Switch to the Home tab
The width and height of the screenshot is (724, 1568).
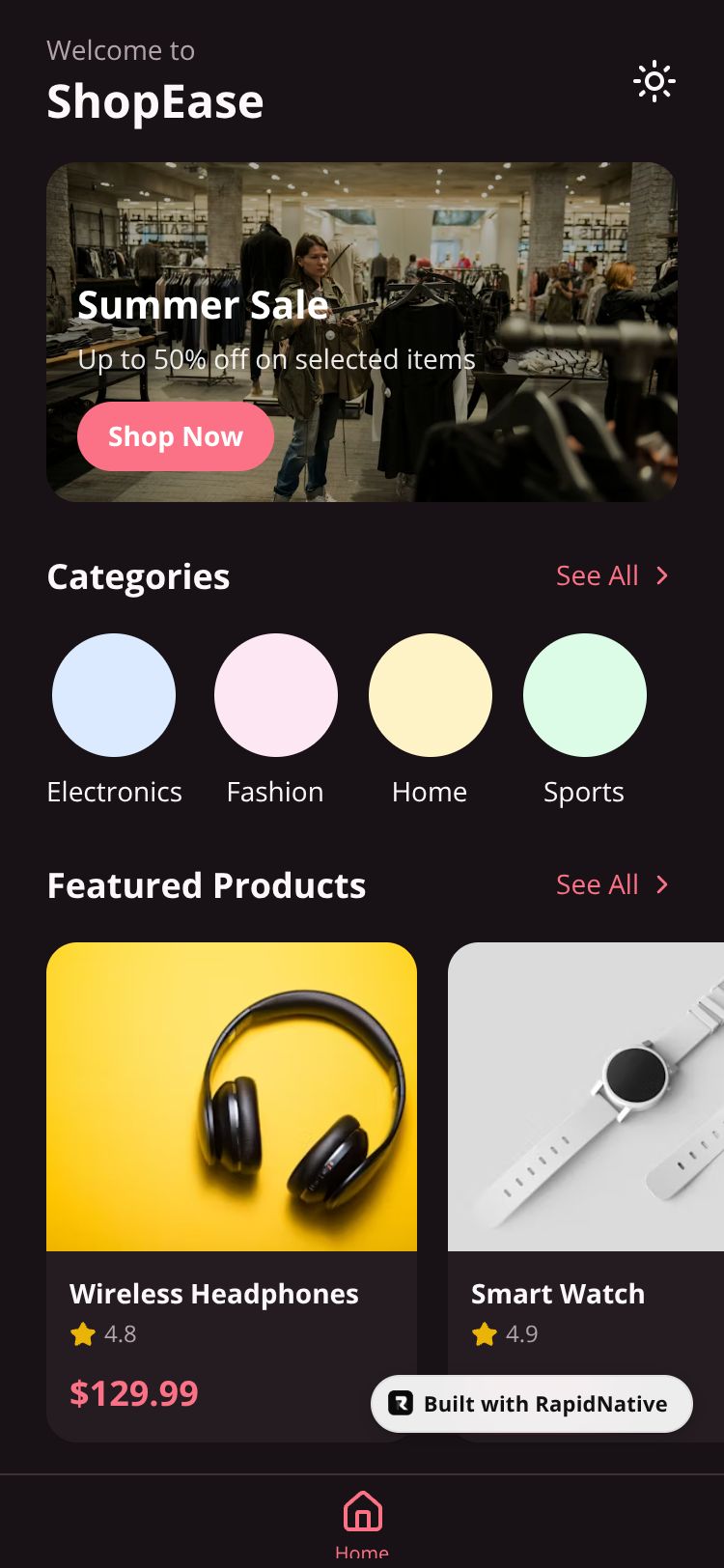pos(362,1524)
